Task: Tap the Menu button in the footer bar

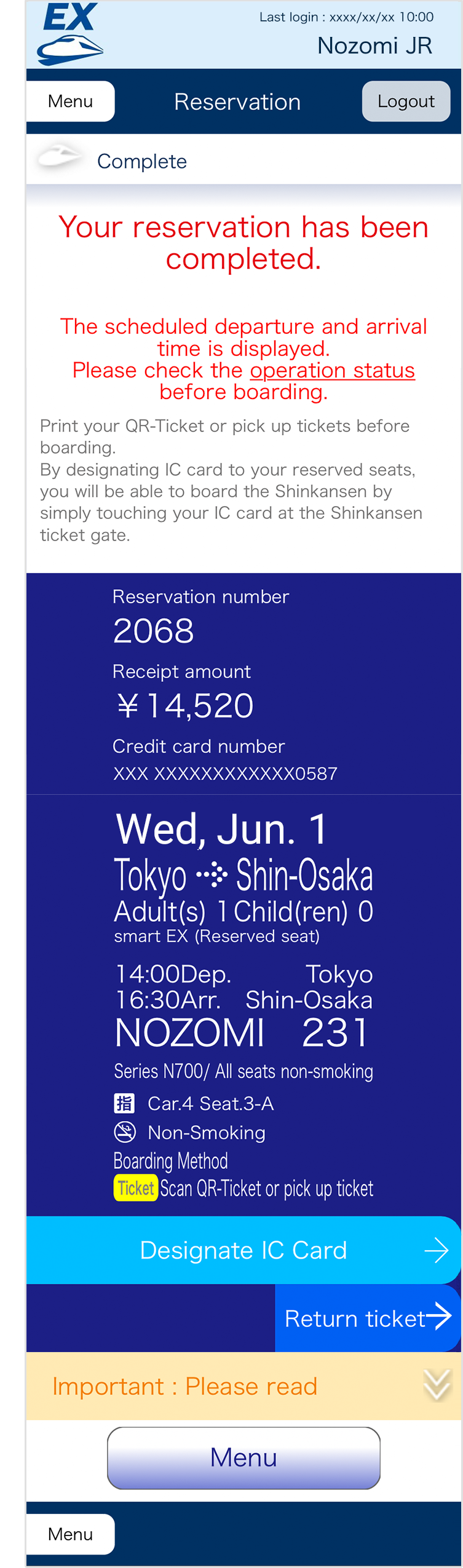Action: click(x=70, y=1534)
